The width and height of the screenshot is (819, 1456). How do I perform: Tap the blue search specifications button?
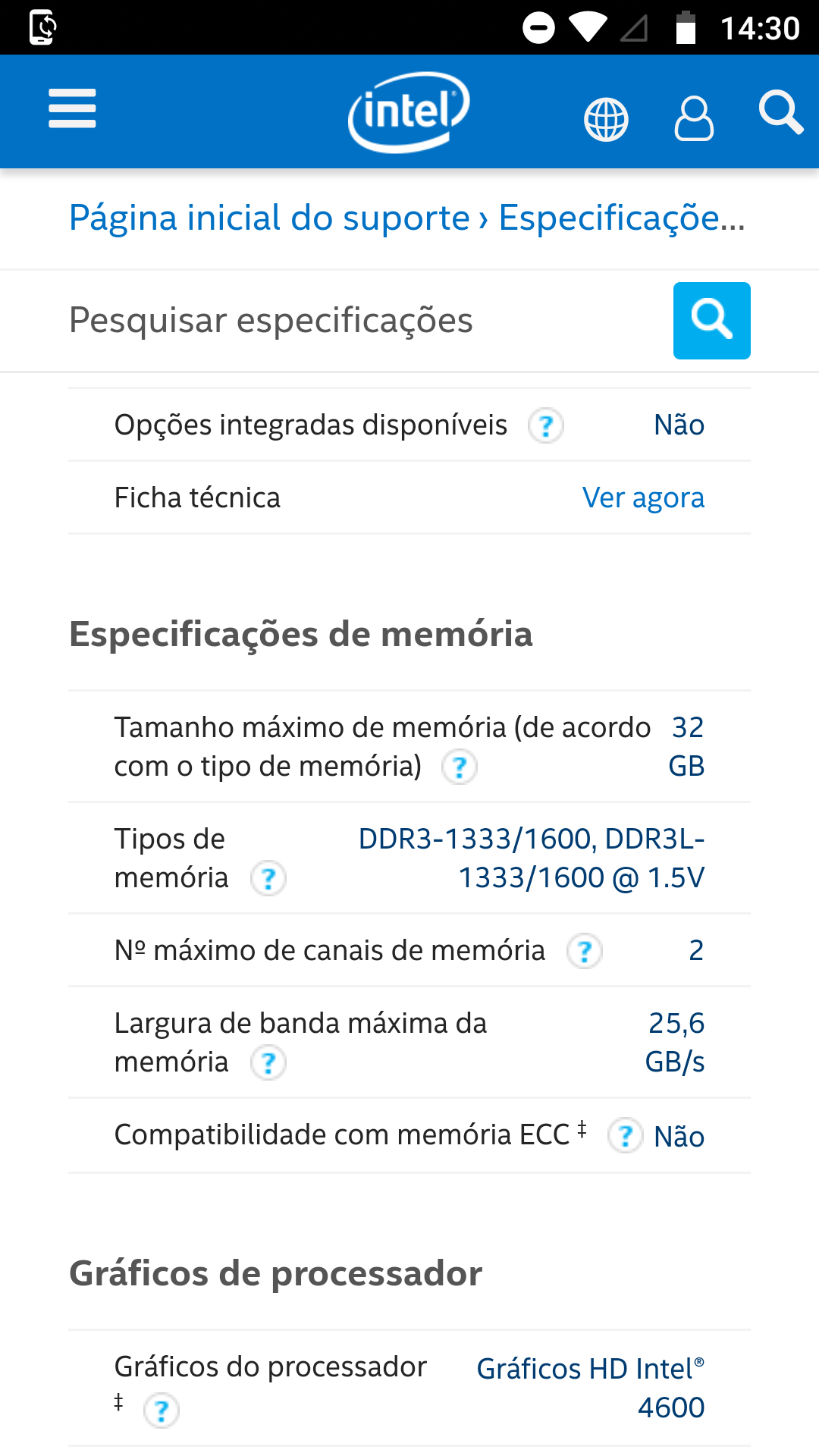(712, 321)
